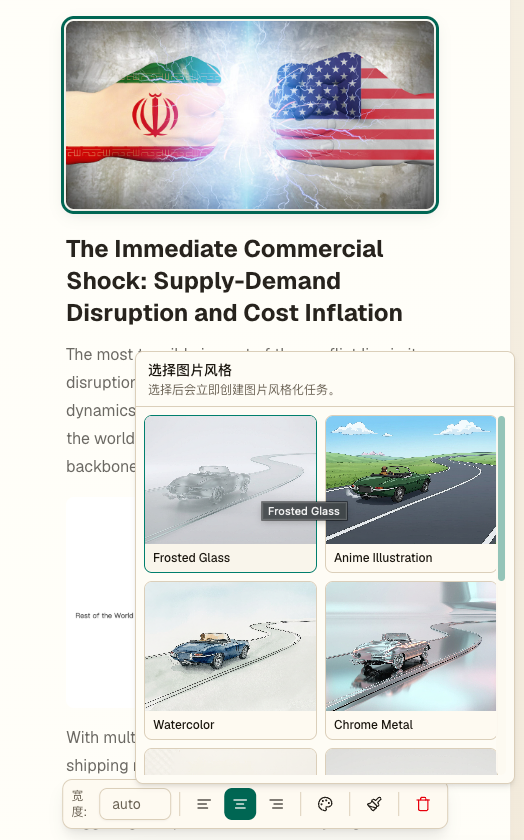Choose the Anime Illustration style

click(411, 493)
